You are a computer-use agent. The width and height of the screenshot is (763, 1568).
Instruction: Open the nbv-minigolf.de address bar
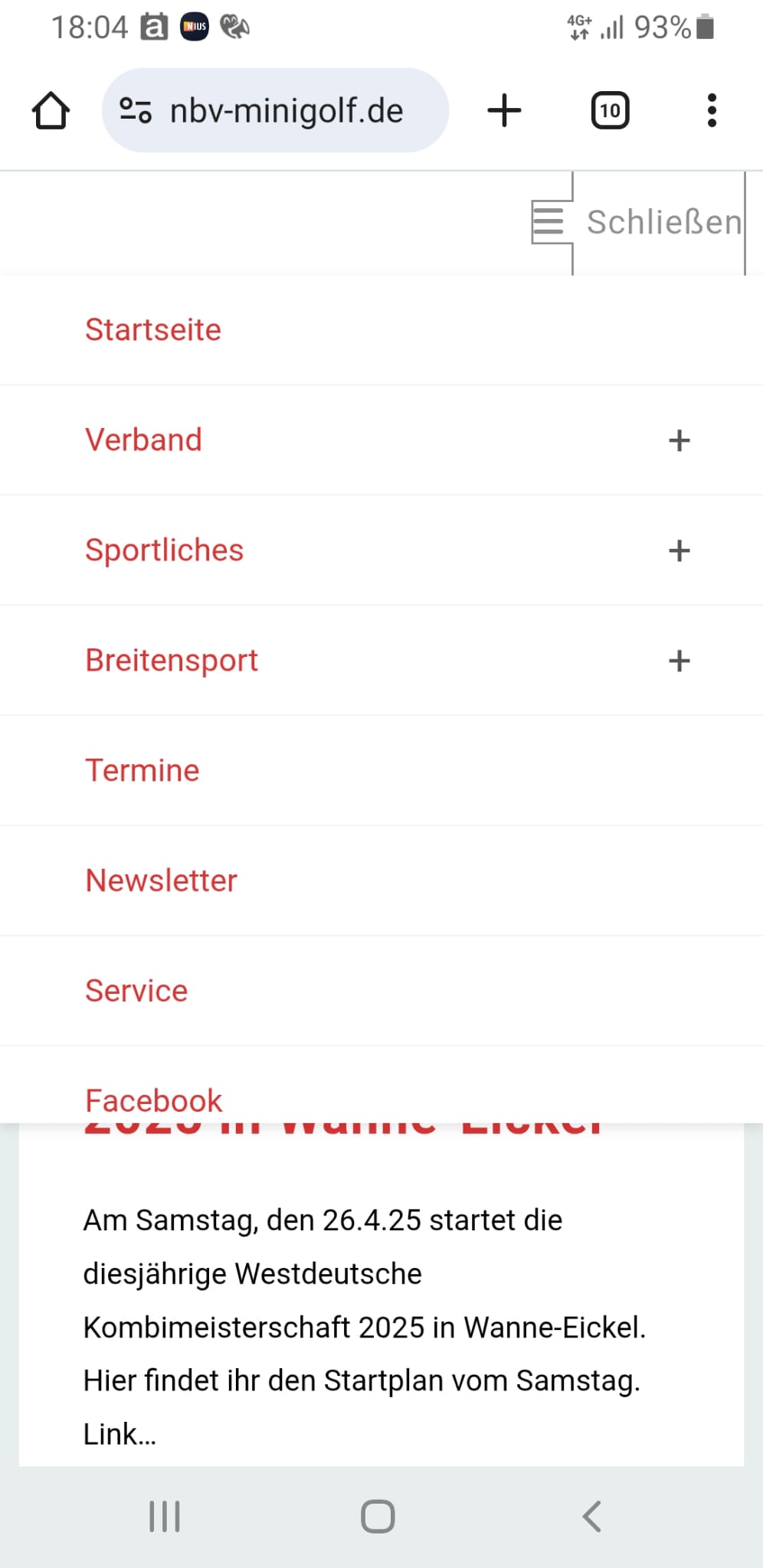[x=275, y=110]
